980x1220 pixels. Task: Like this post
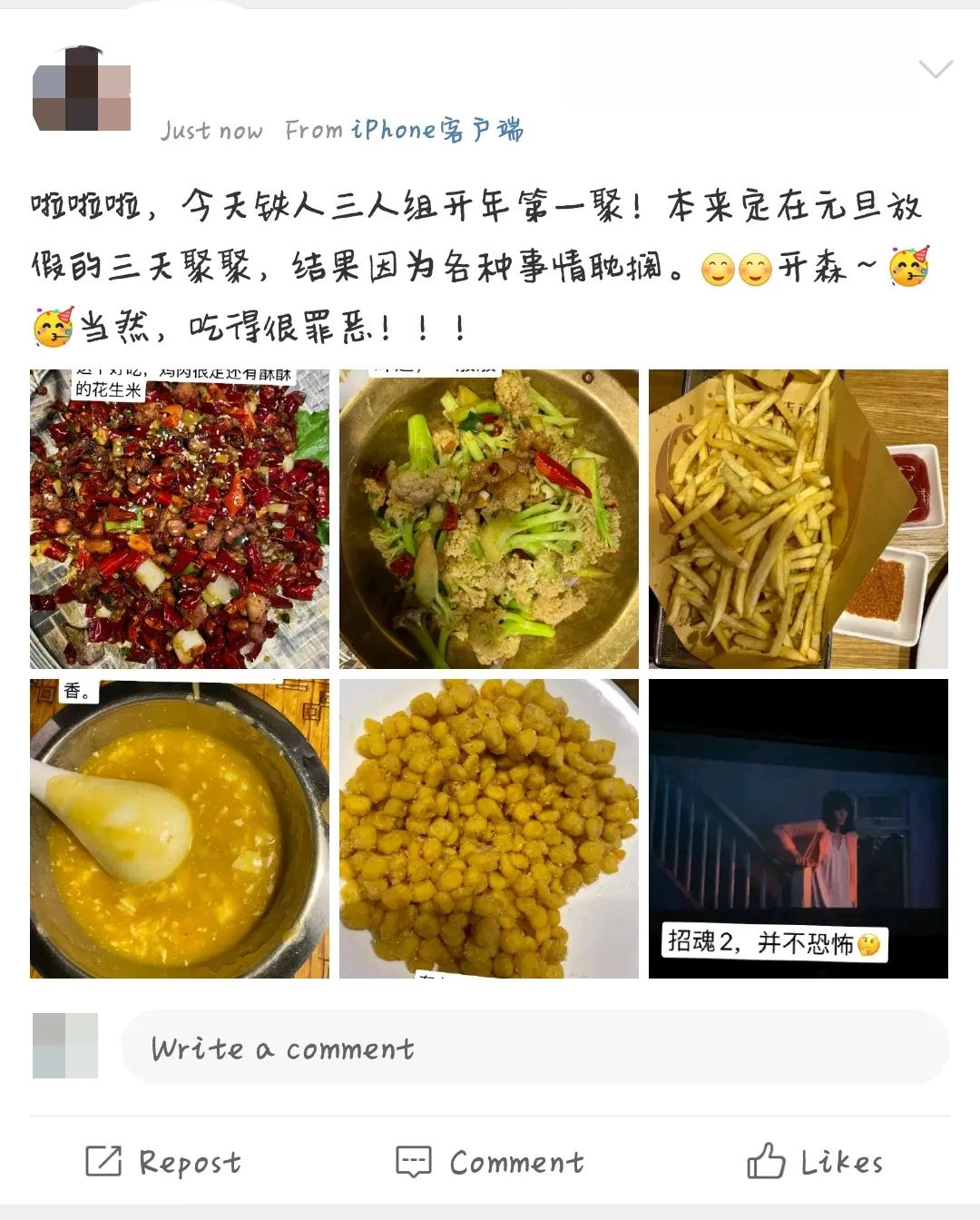coord(814,1161)
